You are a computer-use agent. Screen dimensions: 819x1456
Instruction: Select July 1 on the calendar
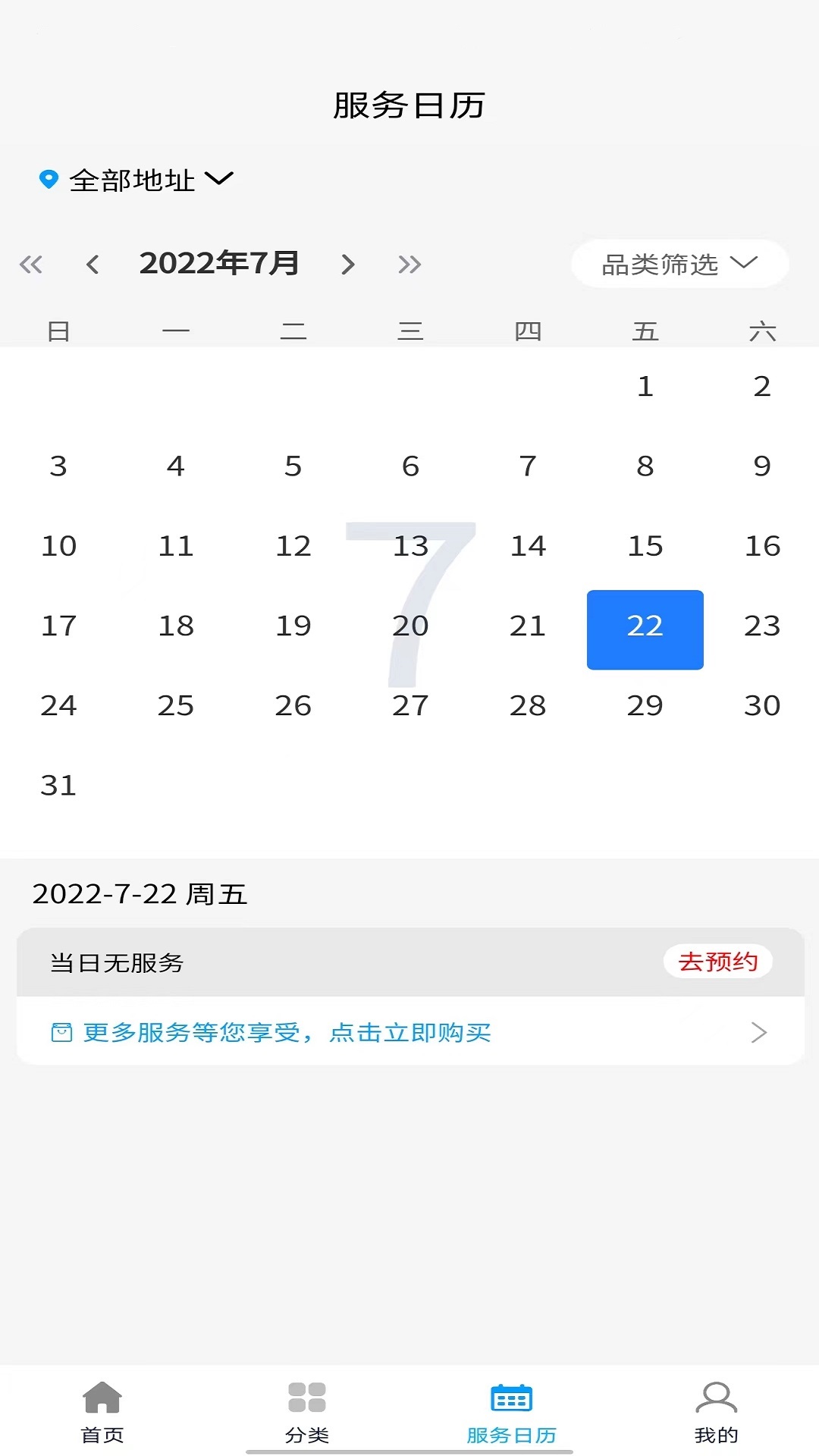(x=645, y=387)
